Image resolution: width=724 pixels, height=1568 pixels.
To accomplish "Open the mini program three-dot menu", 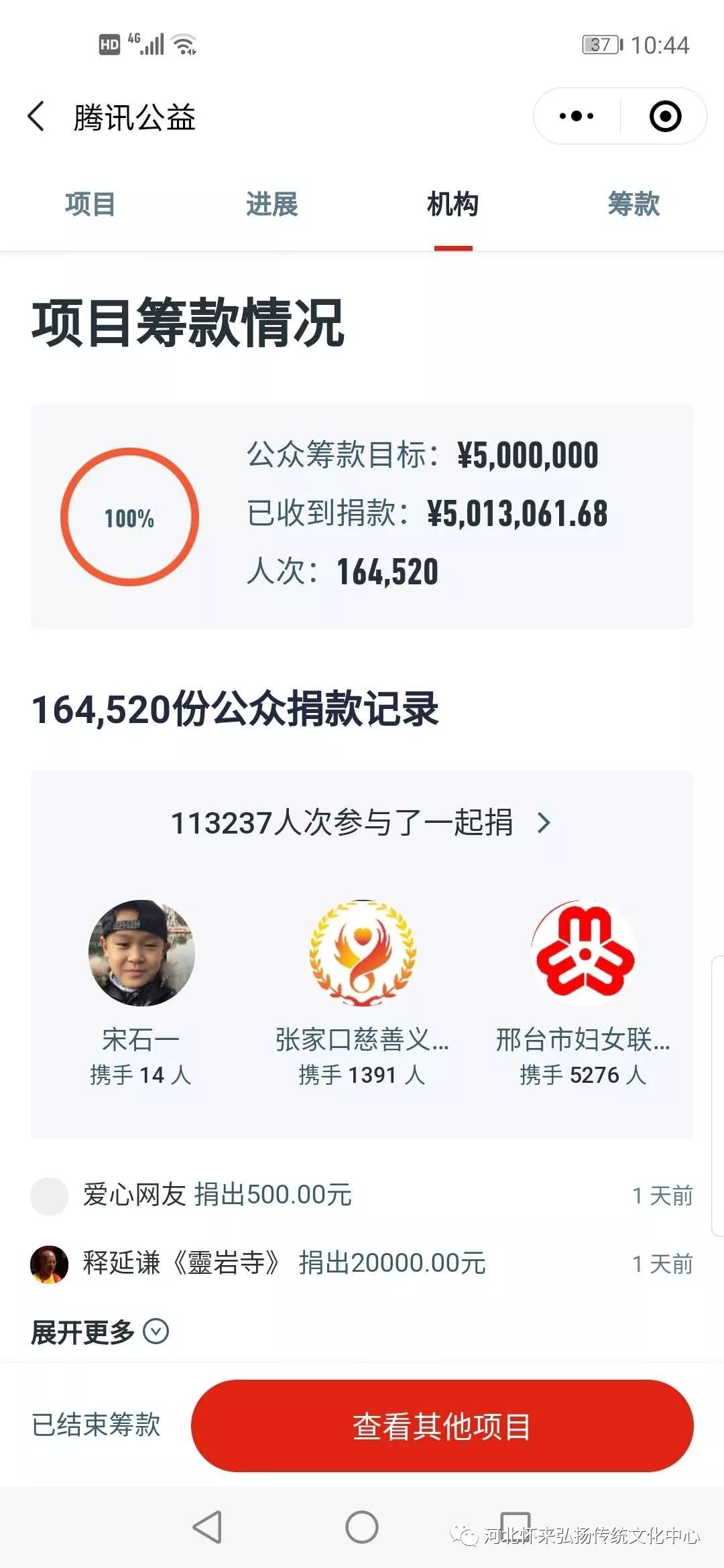I will (x=576, y=117).
